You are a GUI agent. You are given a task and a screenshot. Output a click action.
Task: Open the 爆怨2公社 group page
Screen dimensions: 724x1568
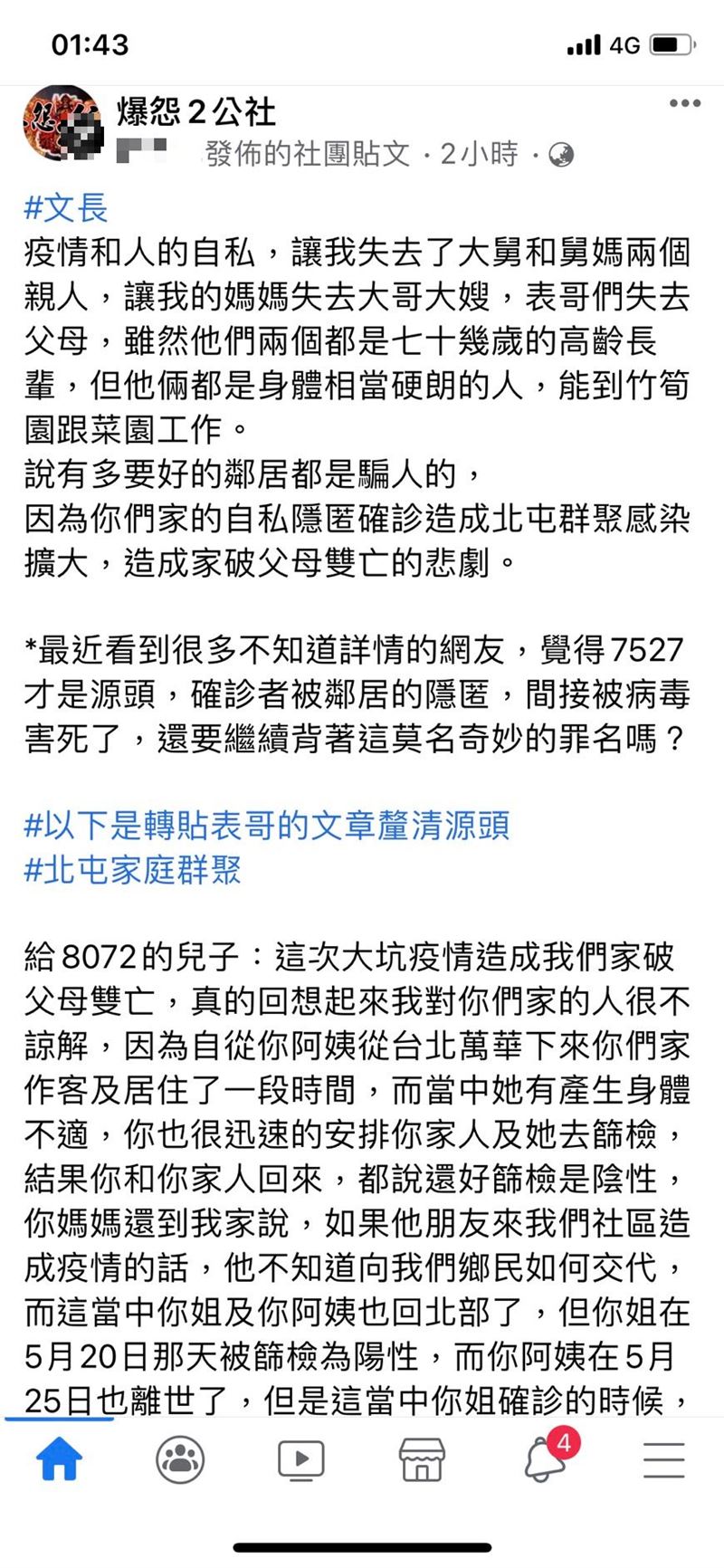(196, 112)
